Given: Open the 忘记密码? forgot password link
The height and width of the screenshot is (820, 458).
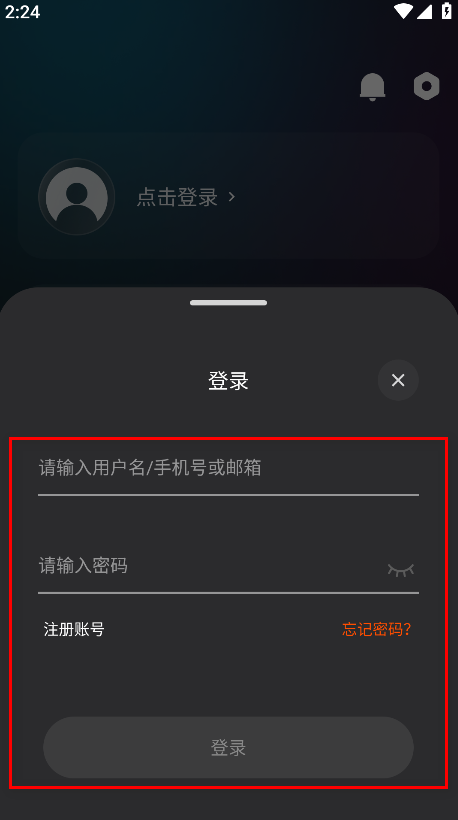Looking at the screenshot, I should coord(376,629).
